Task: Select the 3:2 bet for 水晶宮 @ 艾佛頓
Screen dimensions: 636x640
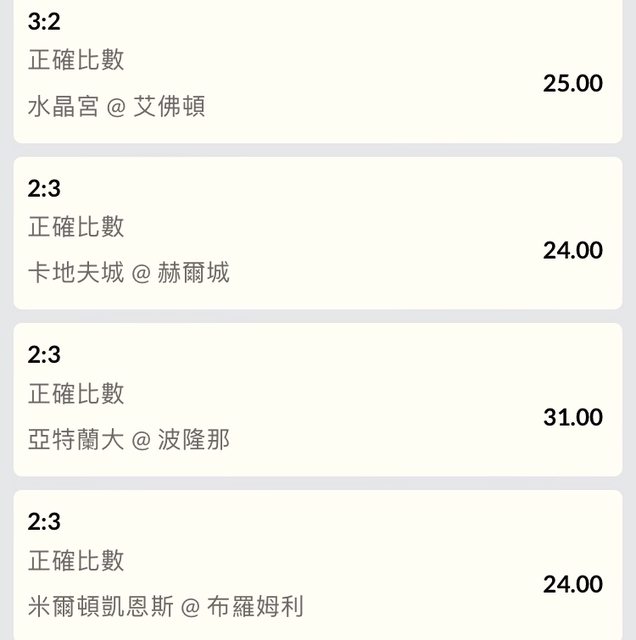Action: pos(317,70)
